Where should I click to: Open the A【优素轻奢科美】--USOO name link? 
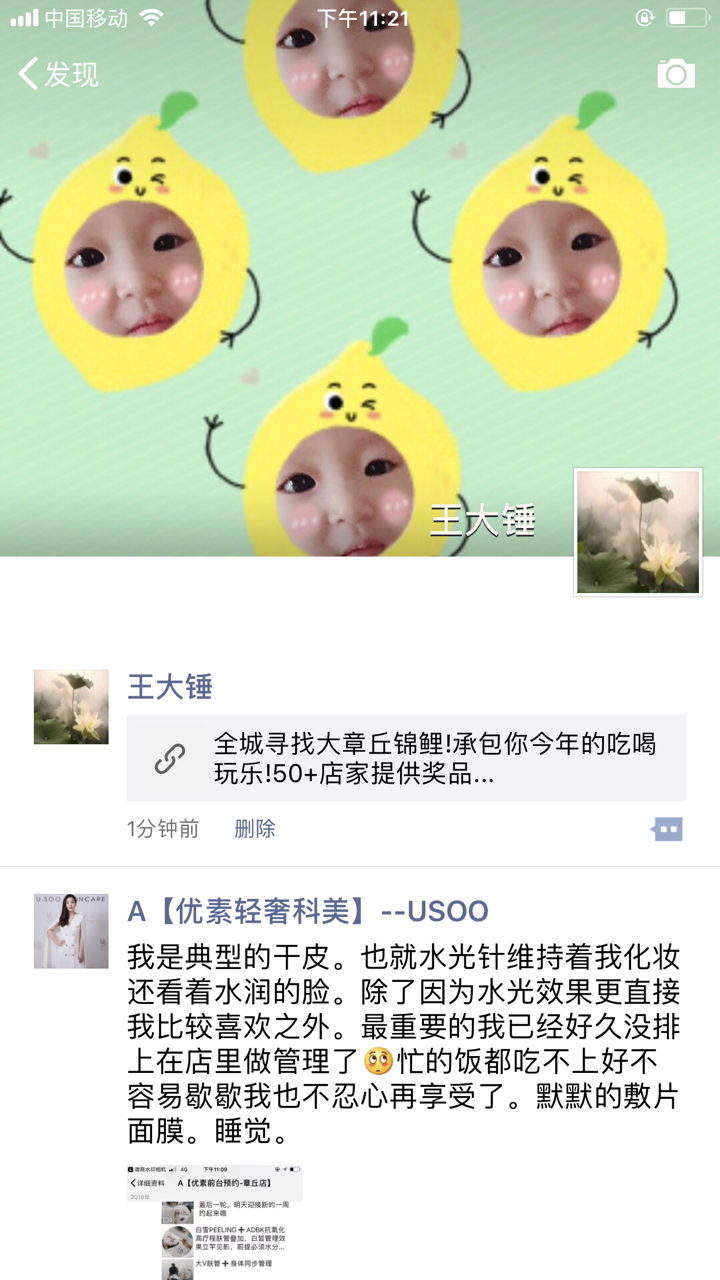308,911
